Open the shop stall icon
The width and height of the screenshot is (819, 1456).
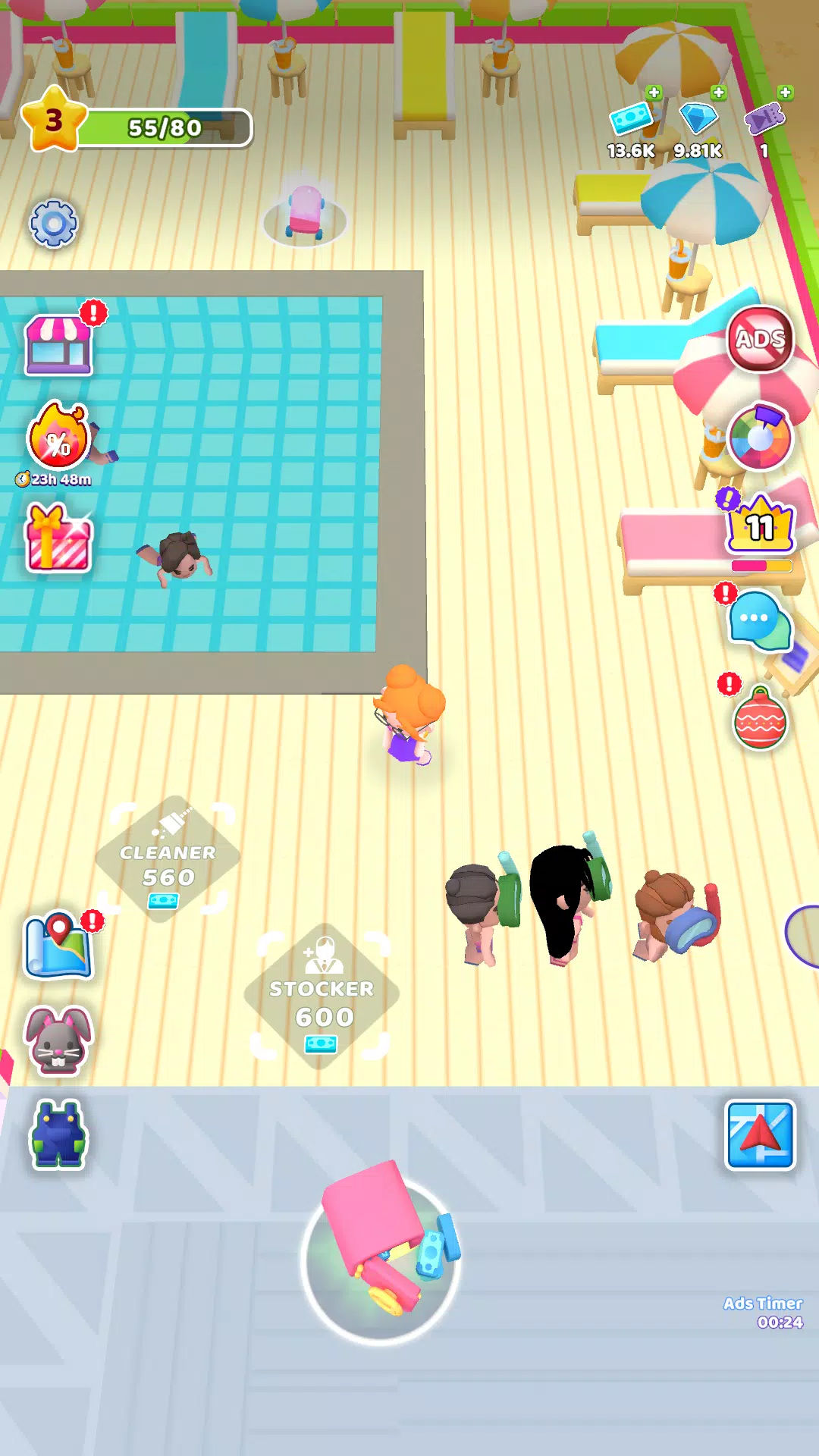[x=59, y=345]
